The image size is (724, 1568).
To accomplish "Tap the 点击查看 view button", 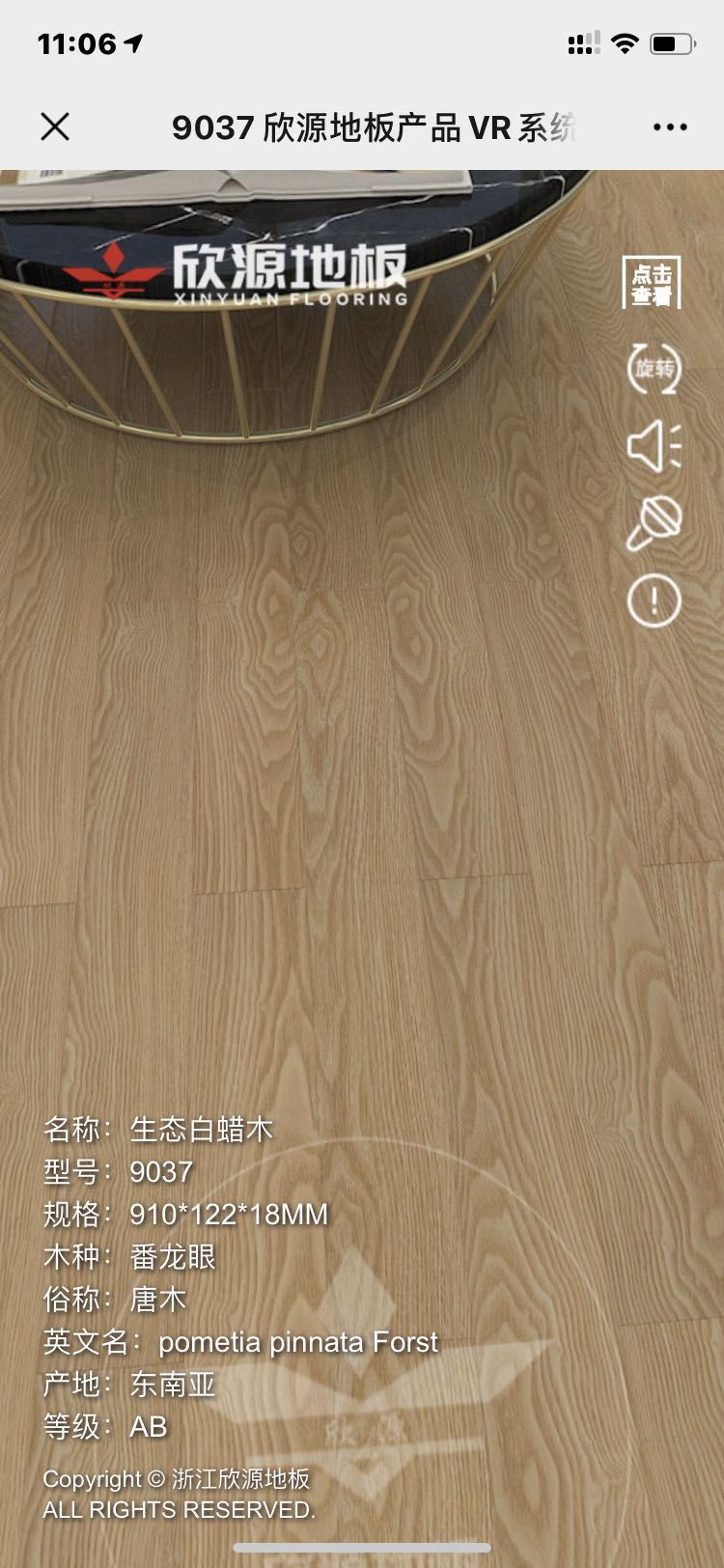I will tap(653, 284).
